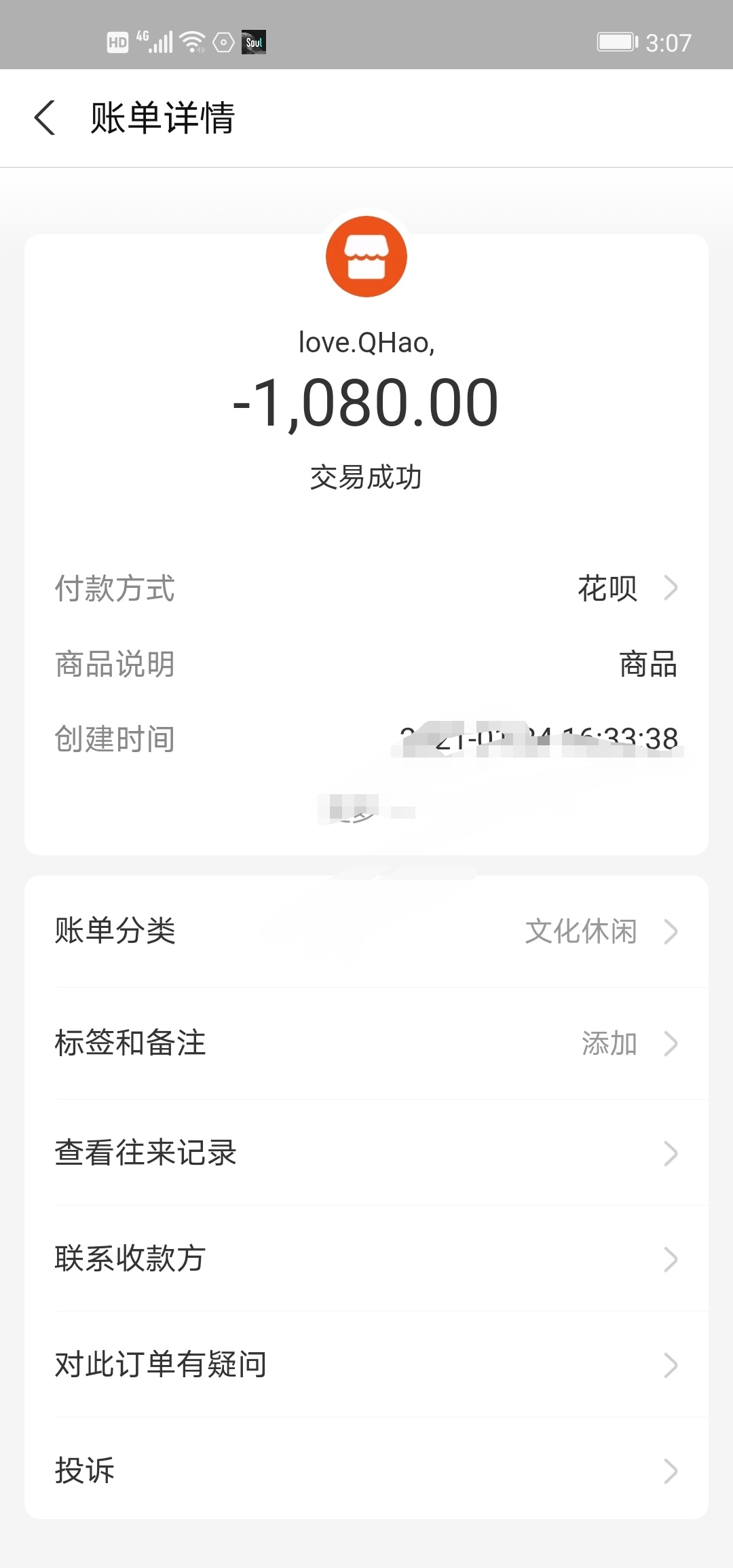
Task: Open 对此订单有疑问
Action: 366,1364
